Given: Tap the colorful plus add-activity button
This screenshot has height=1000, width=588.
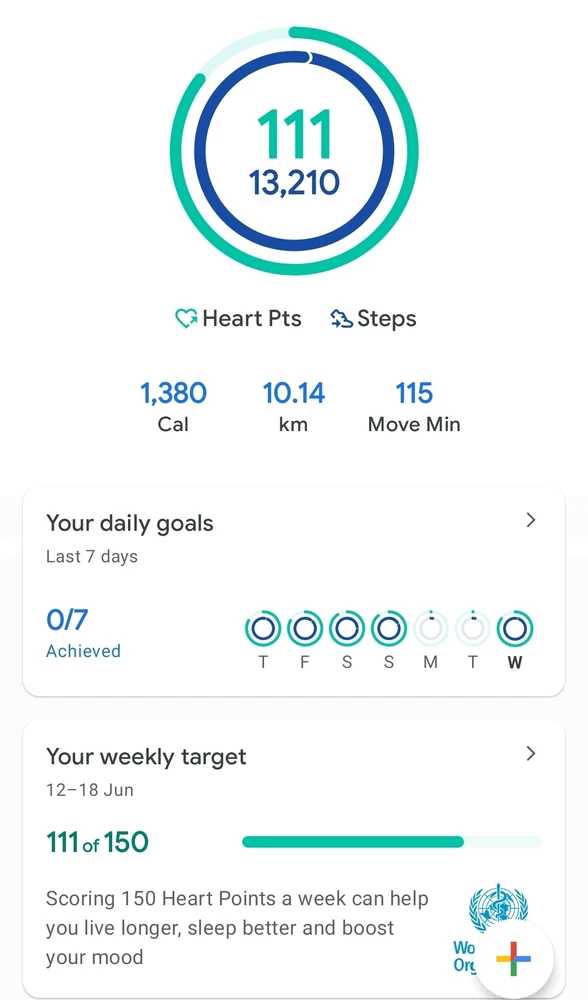Looking at the screenshot, I should pos(513,957).
